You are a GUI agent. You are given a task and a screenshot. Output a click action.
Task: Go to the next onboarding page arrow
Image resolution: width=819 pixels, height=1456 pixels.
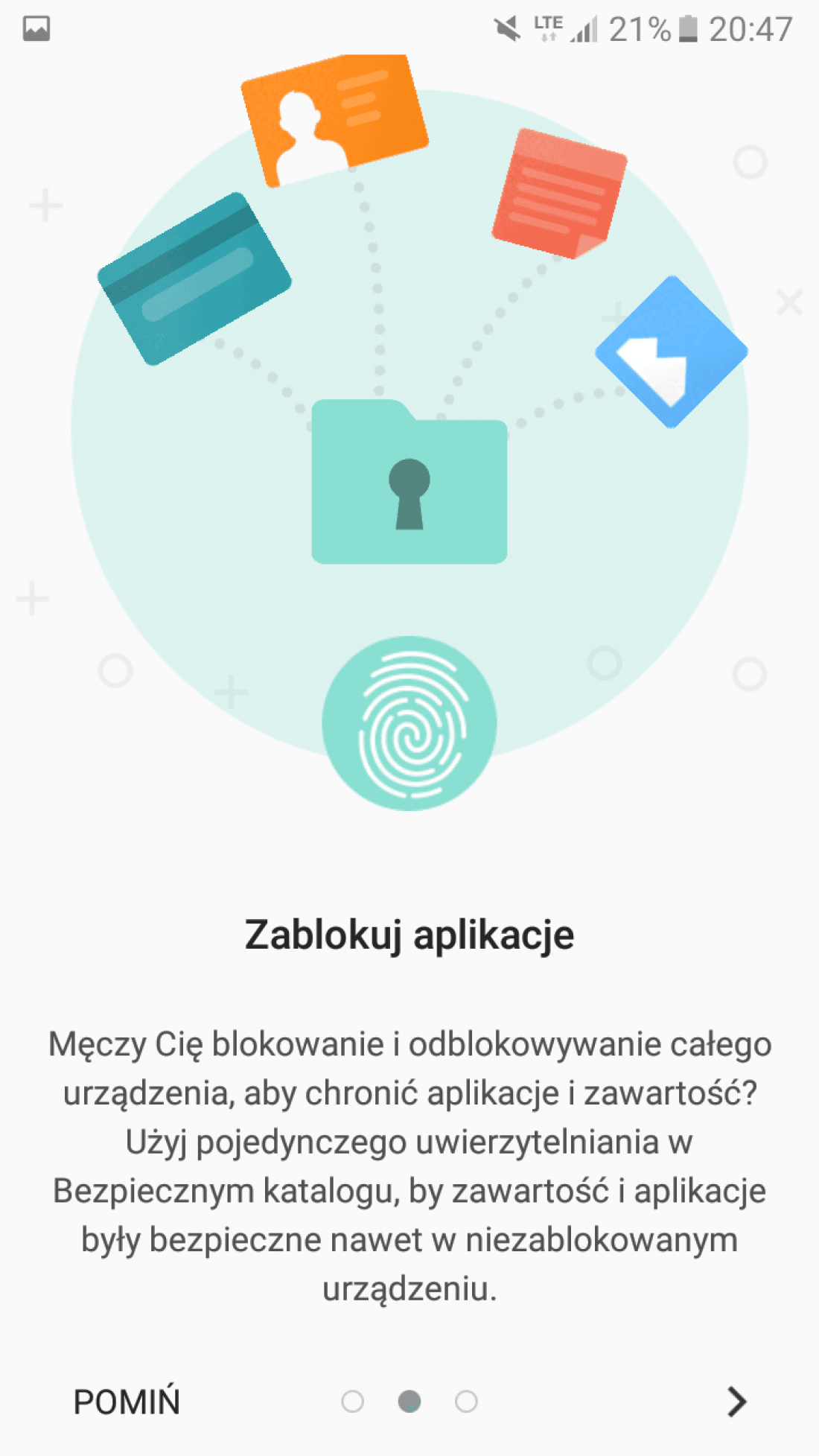pyautogui.click(x=736, y=1402)
